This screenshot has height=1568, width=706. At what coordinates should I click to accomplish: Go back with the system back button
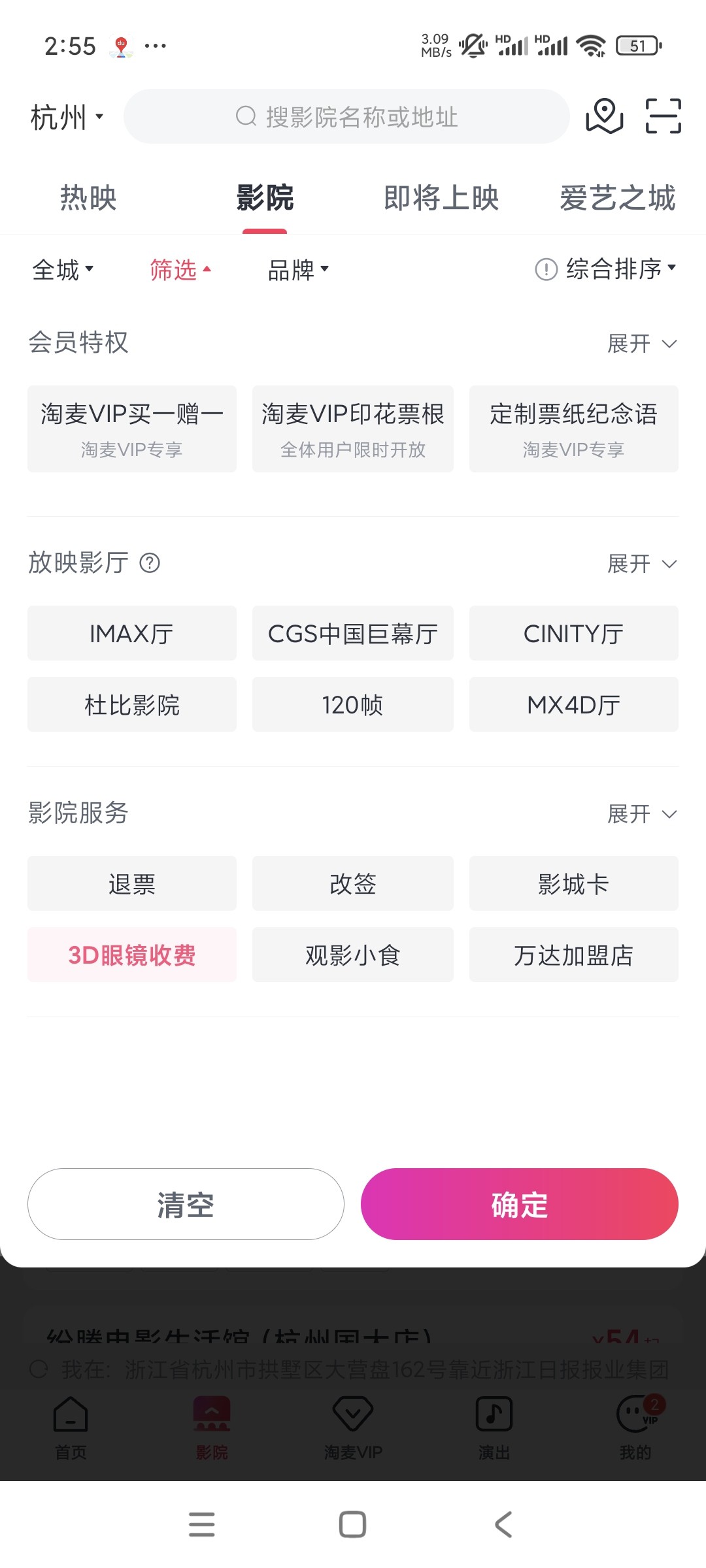click(503, 1524)
